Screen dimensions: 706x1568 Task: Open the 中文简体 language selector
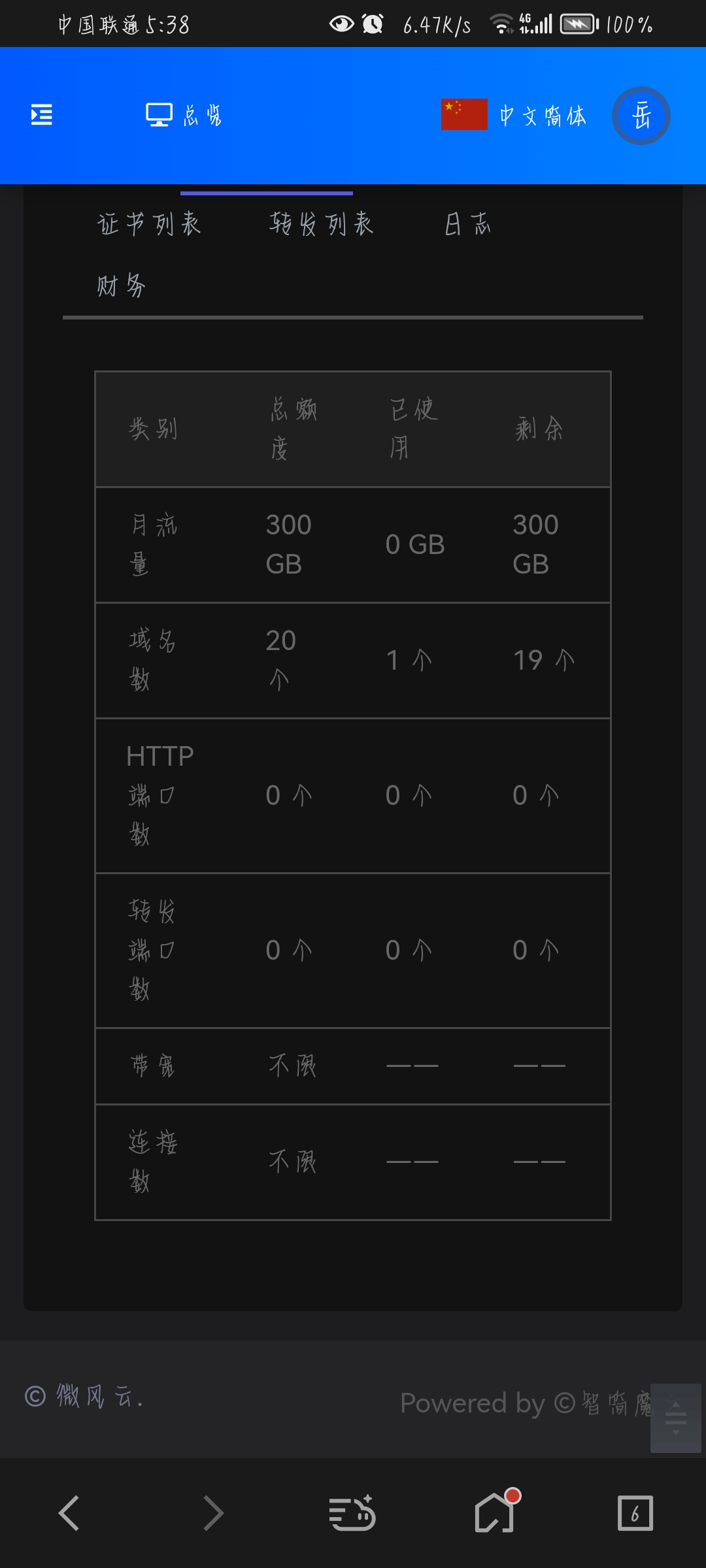point(541,114)
